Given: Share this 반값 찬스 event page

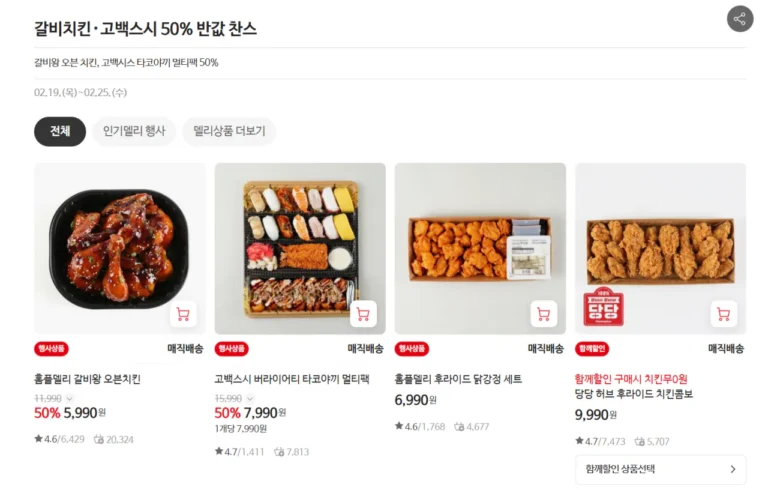Looking at the screenshot, I should tap(740, 18).
